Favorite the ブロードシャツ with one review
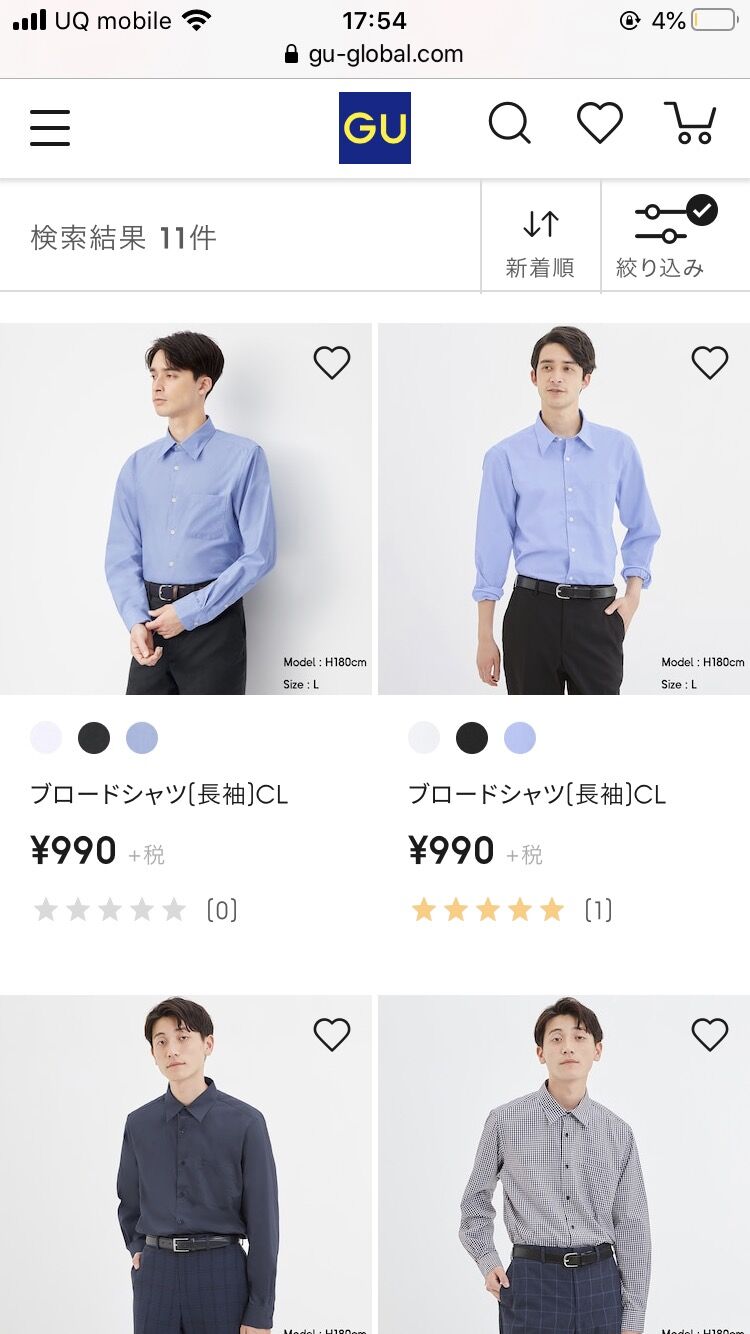Viewport: 750px width, 1334px height. (x=710, y=362)
